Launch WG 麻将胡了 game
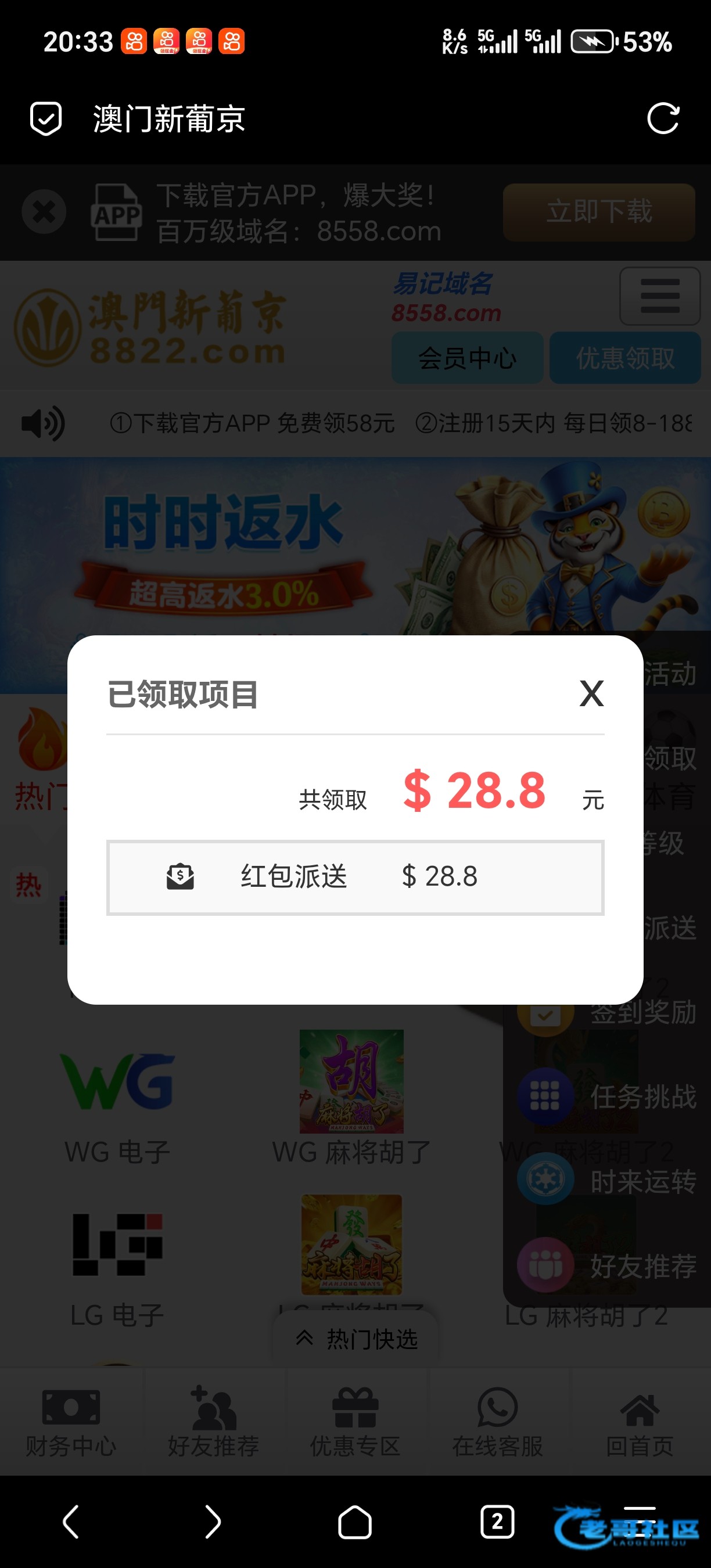The width and height of the screenshot is (711, 1568). (351, 1096)
